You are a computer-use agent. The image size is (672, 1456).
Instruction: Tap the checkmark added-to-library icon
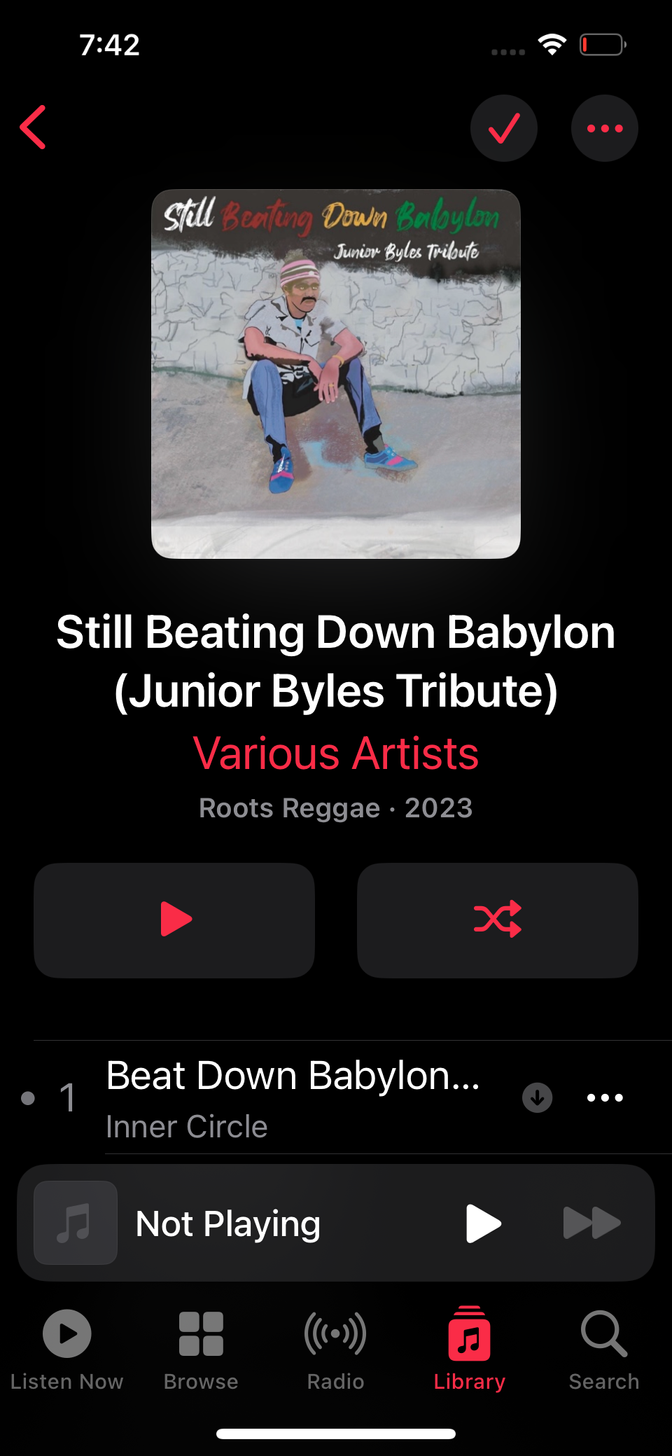pyautogui.click(x=504, y=128)
